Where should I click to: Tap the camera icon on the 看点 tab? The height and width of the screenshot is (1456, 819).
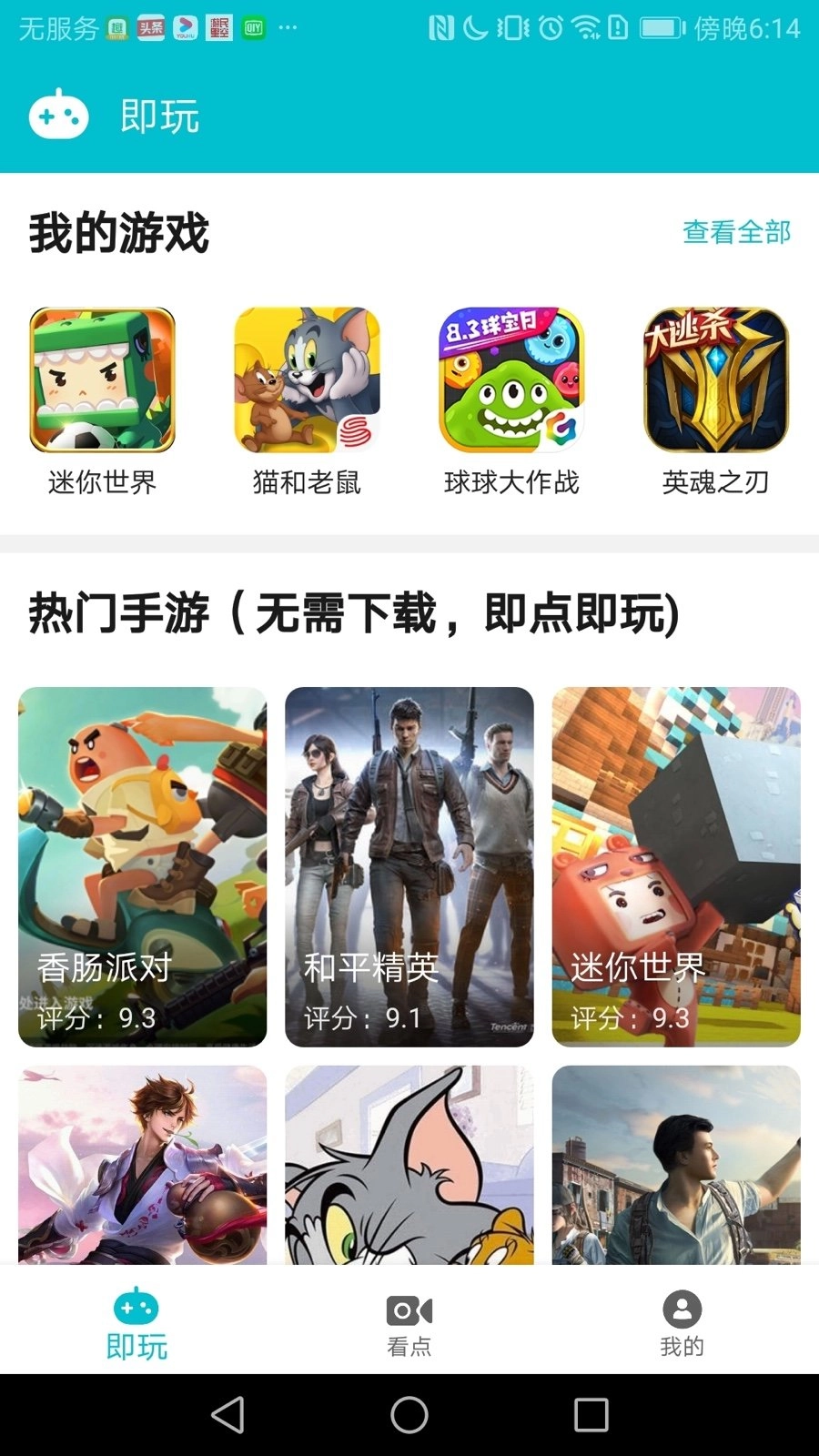point(409,1309)
